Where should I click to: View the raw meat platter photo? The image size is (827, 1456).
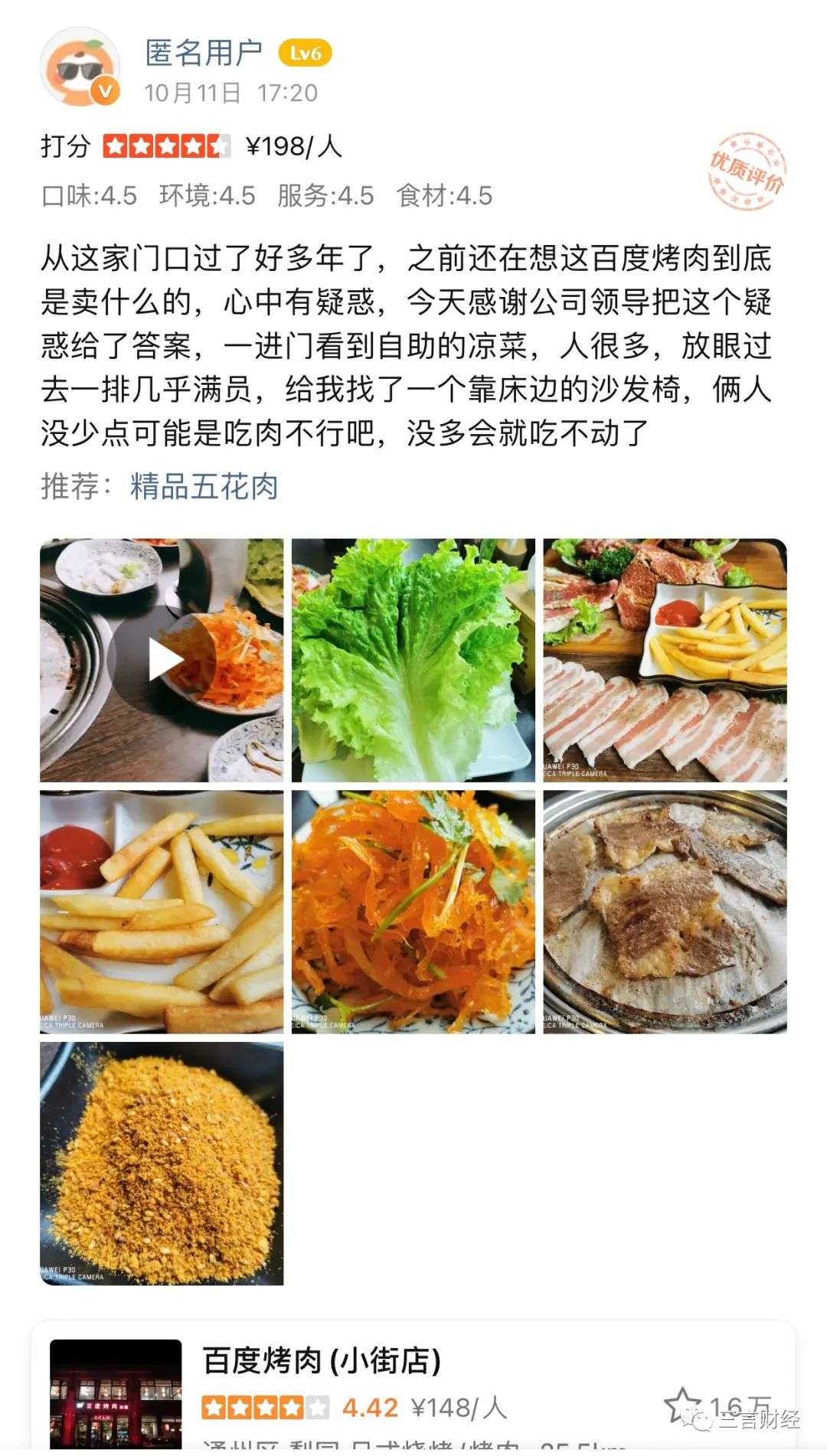[665, 660]
